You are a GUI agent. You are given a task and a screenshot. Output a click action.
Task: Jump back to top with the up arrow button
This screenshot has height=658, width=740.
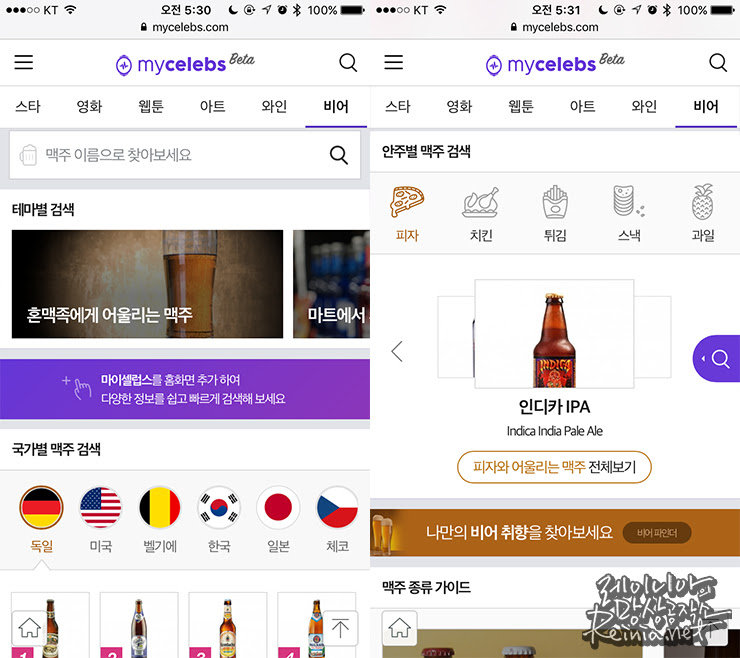coord(340,628)
